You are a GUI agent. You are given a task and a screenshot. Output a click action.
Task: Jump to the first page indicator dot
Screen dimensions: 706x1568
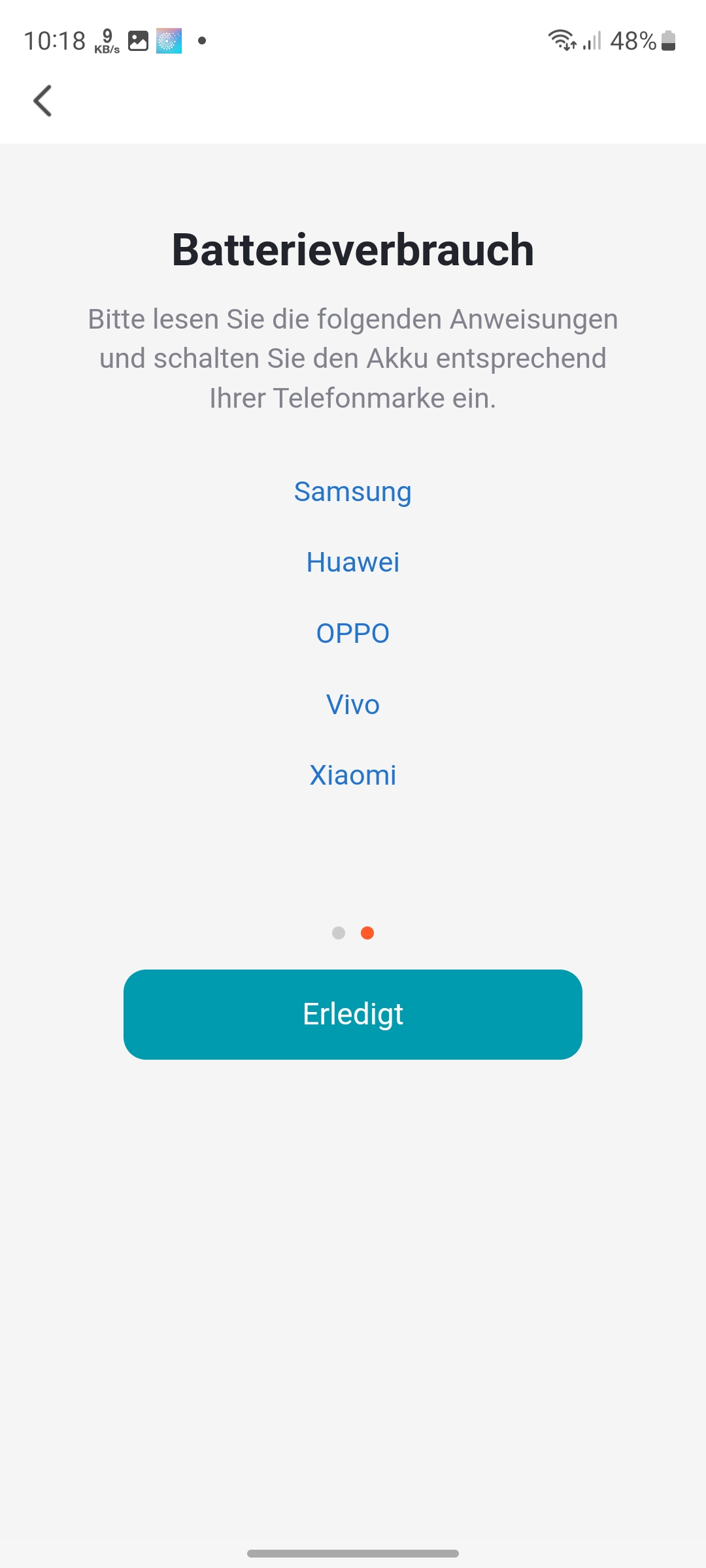(339, 933)
